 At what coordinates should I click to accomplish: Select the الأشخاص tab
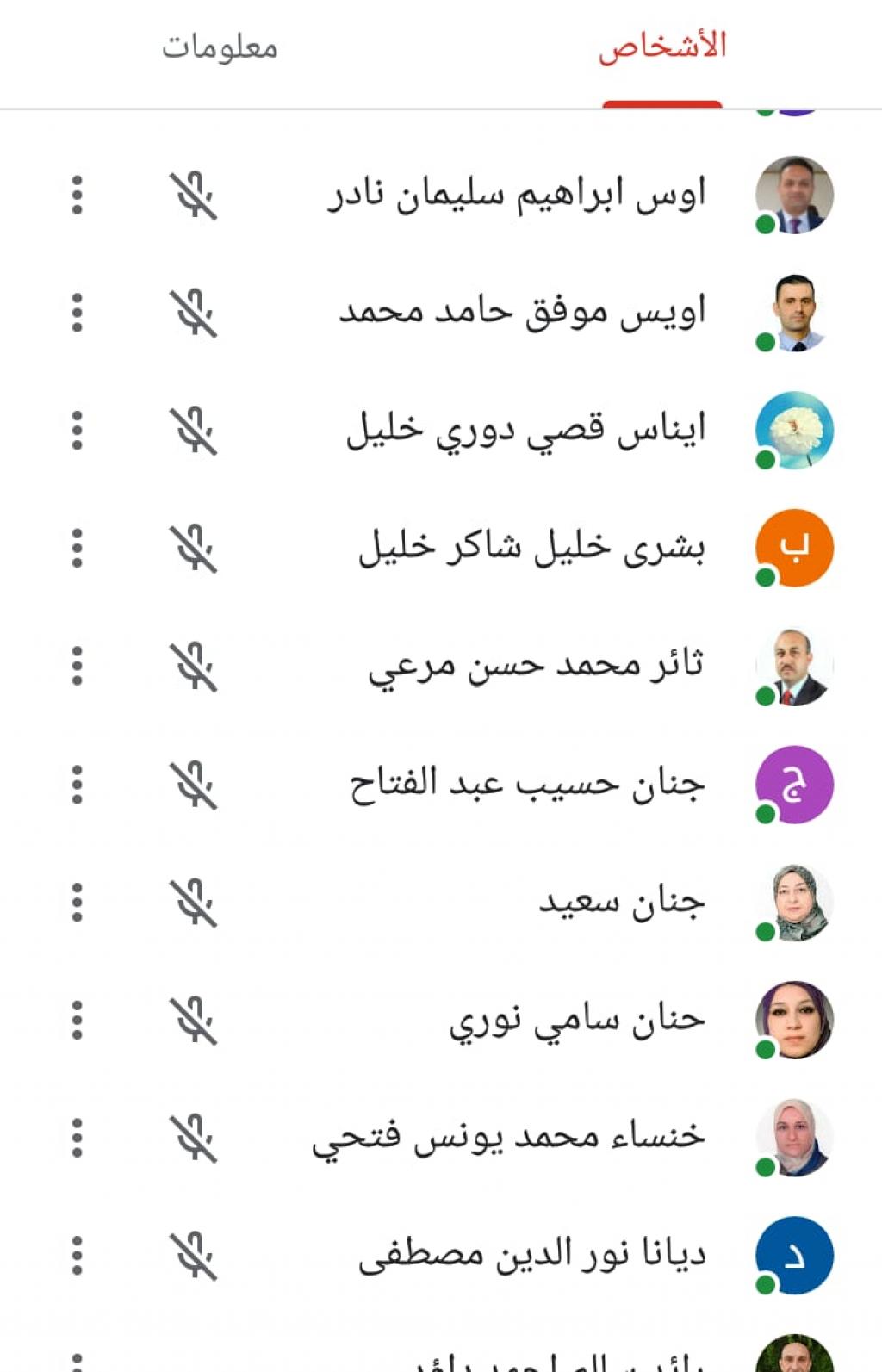[661, 47]
